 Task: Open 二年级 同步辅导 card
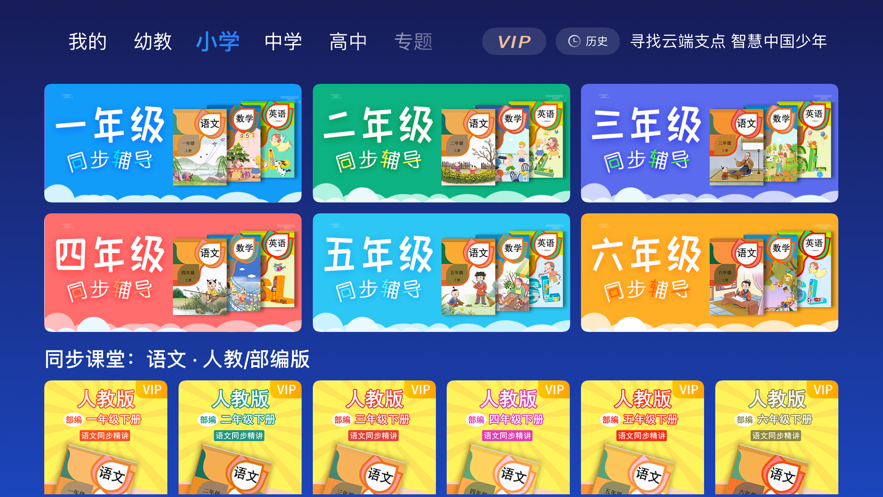[x=441, y=143]
